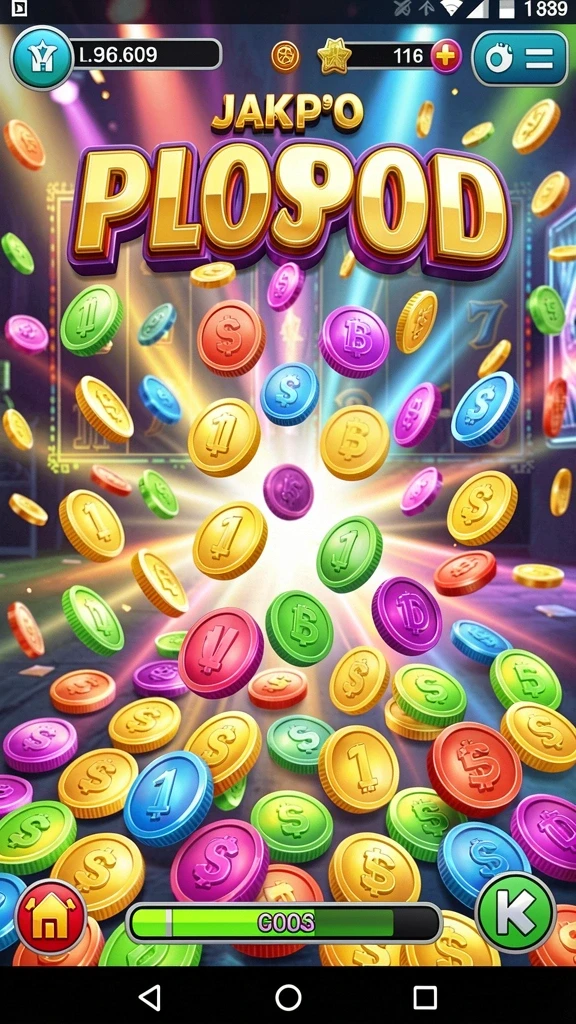Tap the small orange coin icon
Screen dimensions: 576x1024
click(285, 57)
